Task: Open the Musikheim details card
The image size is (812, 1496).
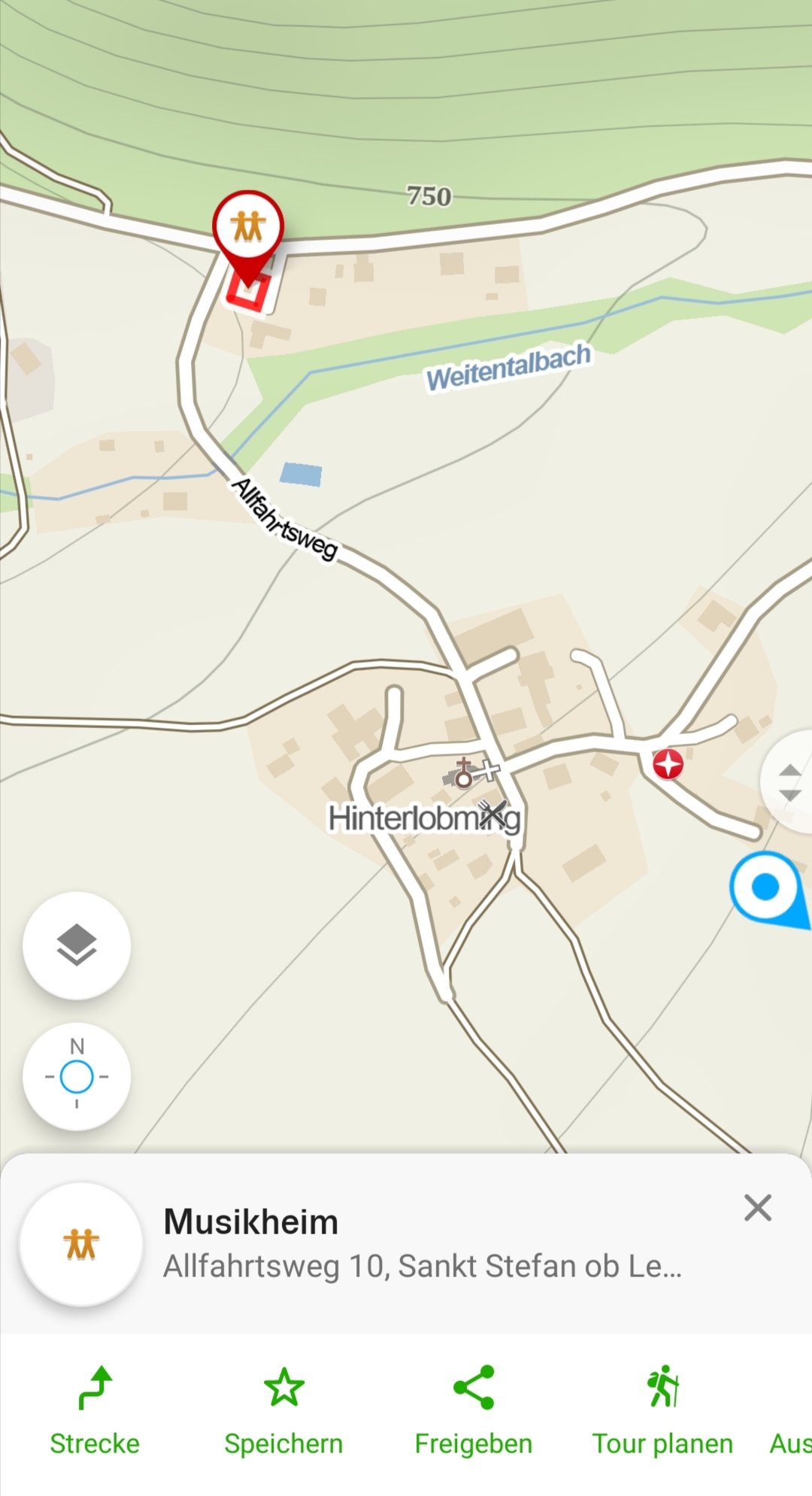Action: point(421,1243)
